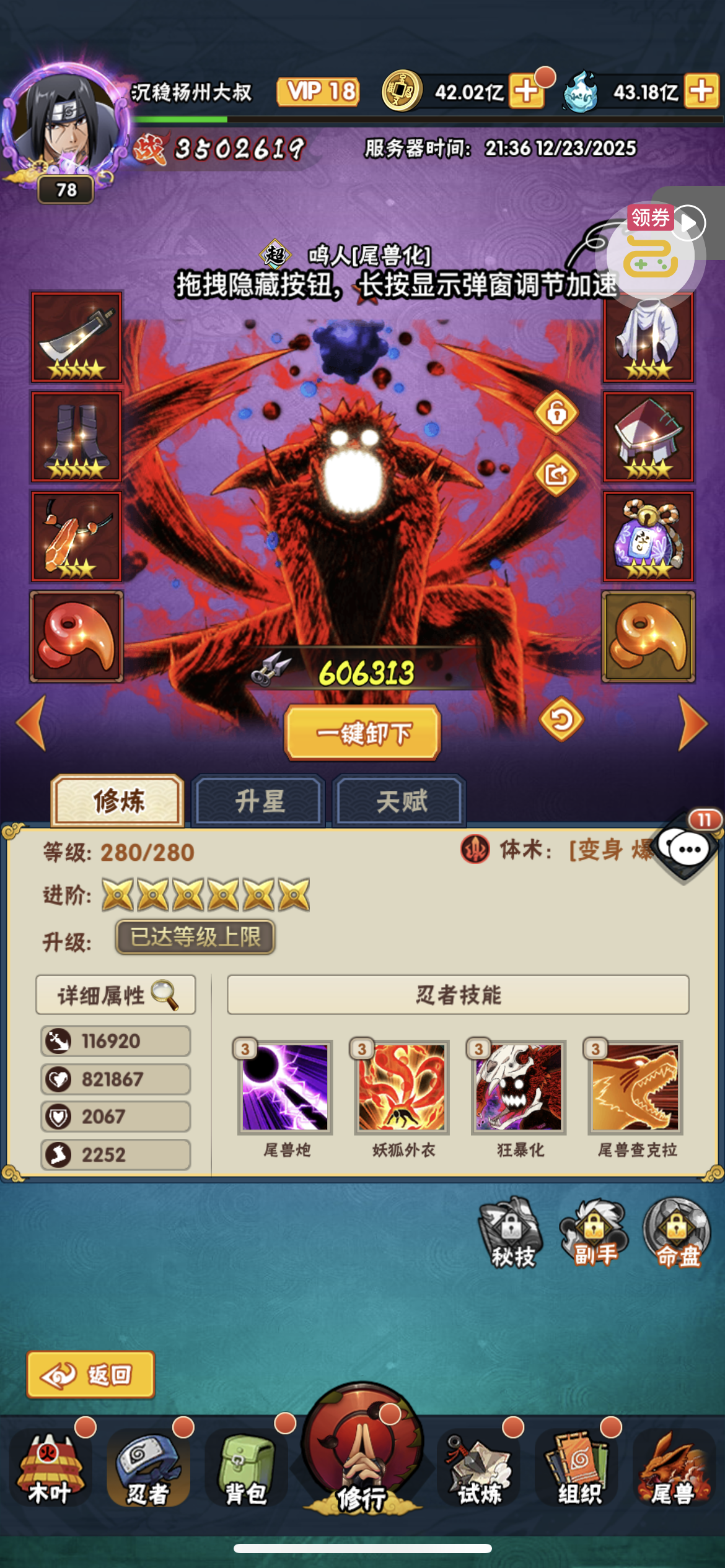Open the 尾兽 tab
725x1568 pixels.
coord(673,1471)
